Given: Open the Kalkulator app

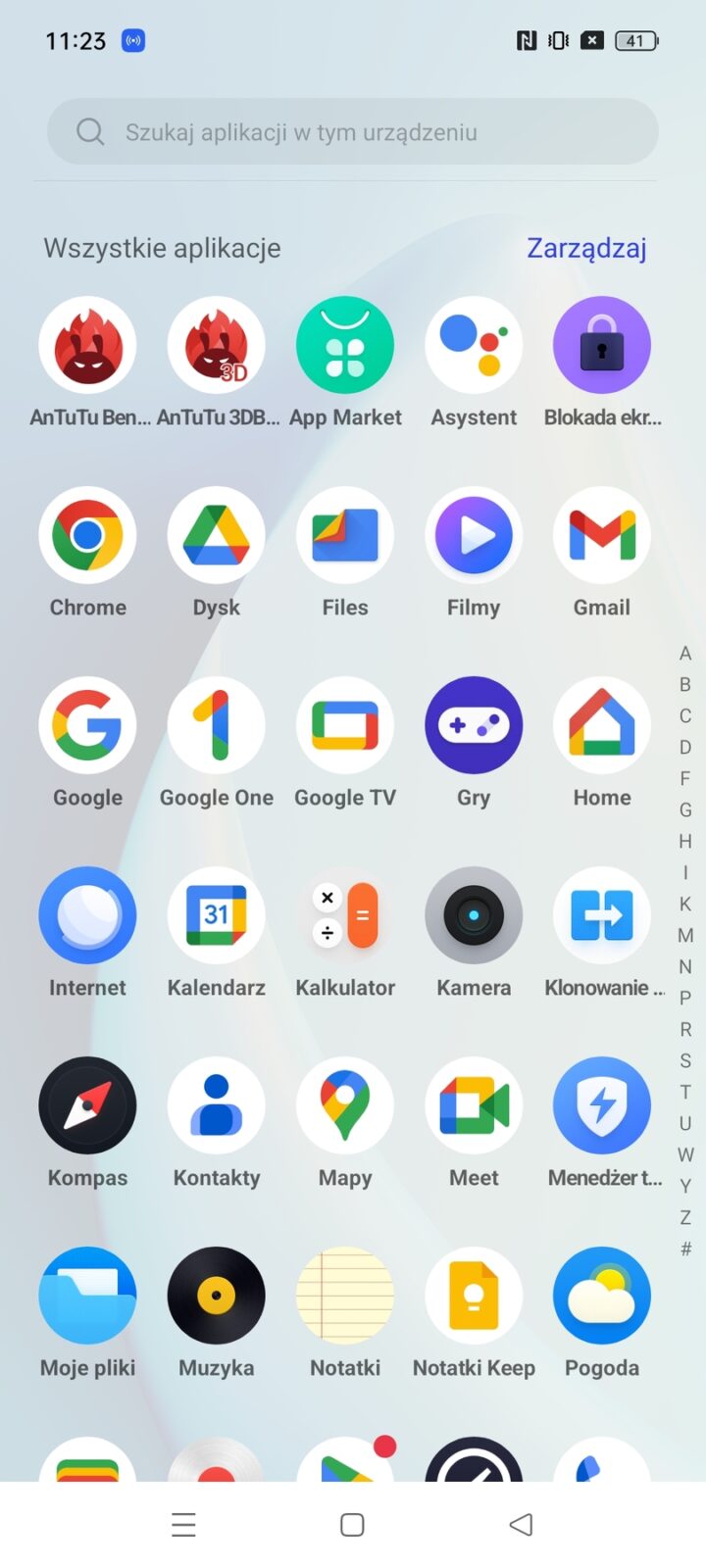Looking at the screenshot, I should click(345, 916).
